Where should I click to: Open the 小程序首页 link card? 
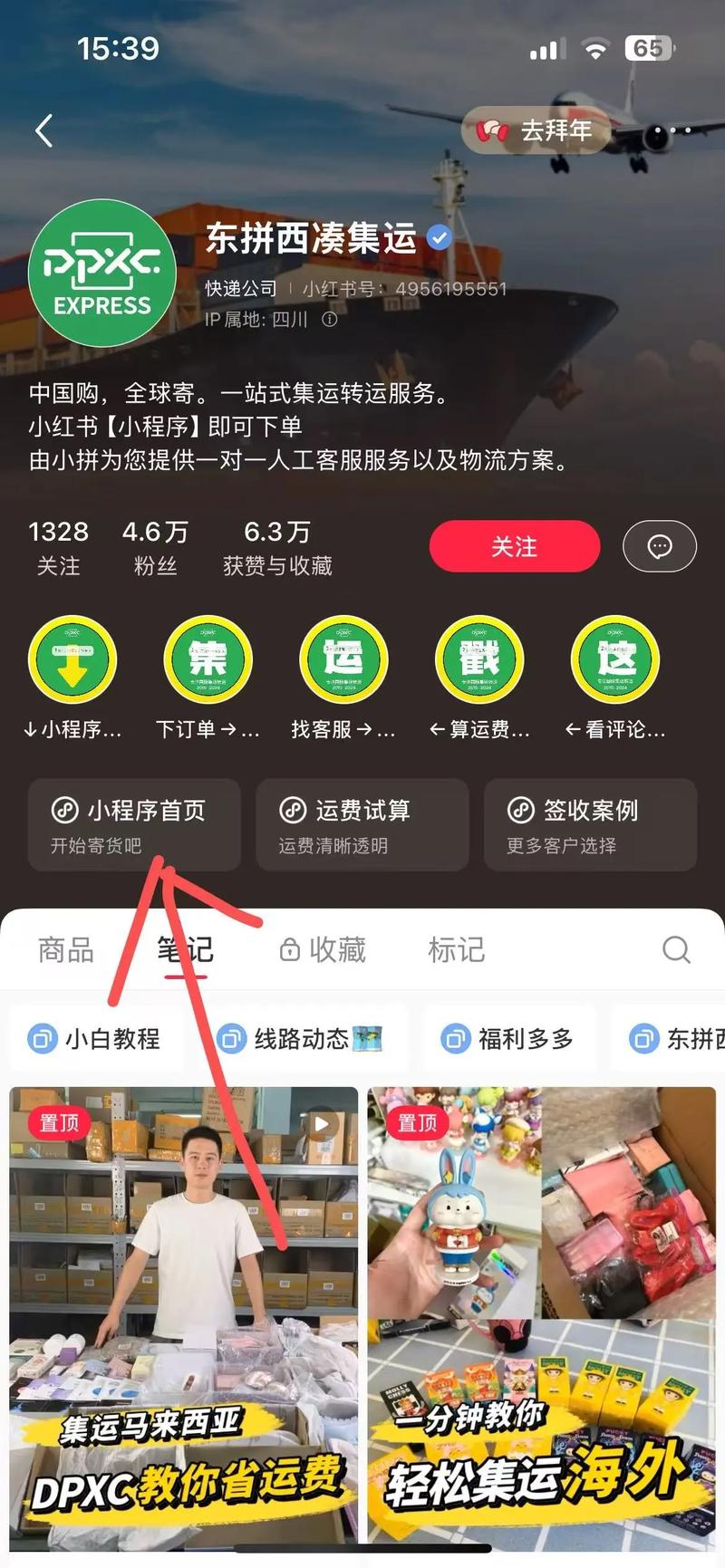tap(134, 824)
